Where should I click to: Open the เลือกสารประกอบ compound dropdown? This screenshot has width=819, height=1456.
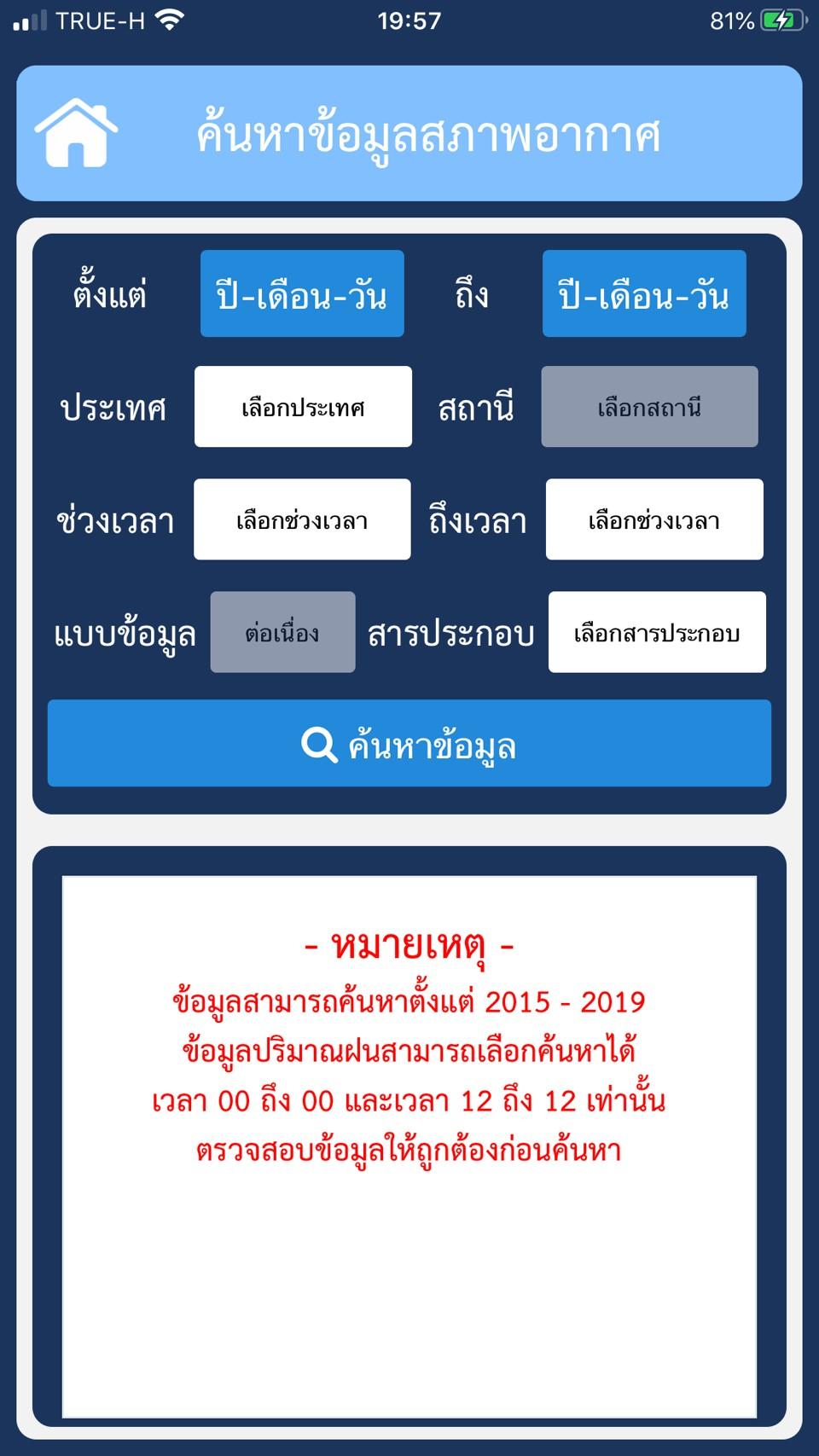tap(657, 632)
